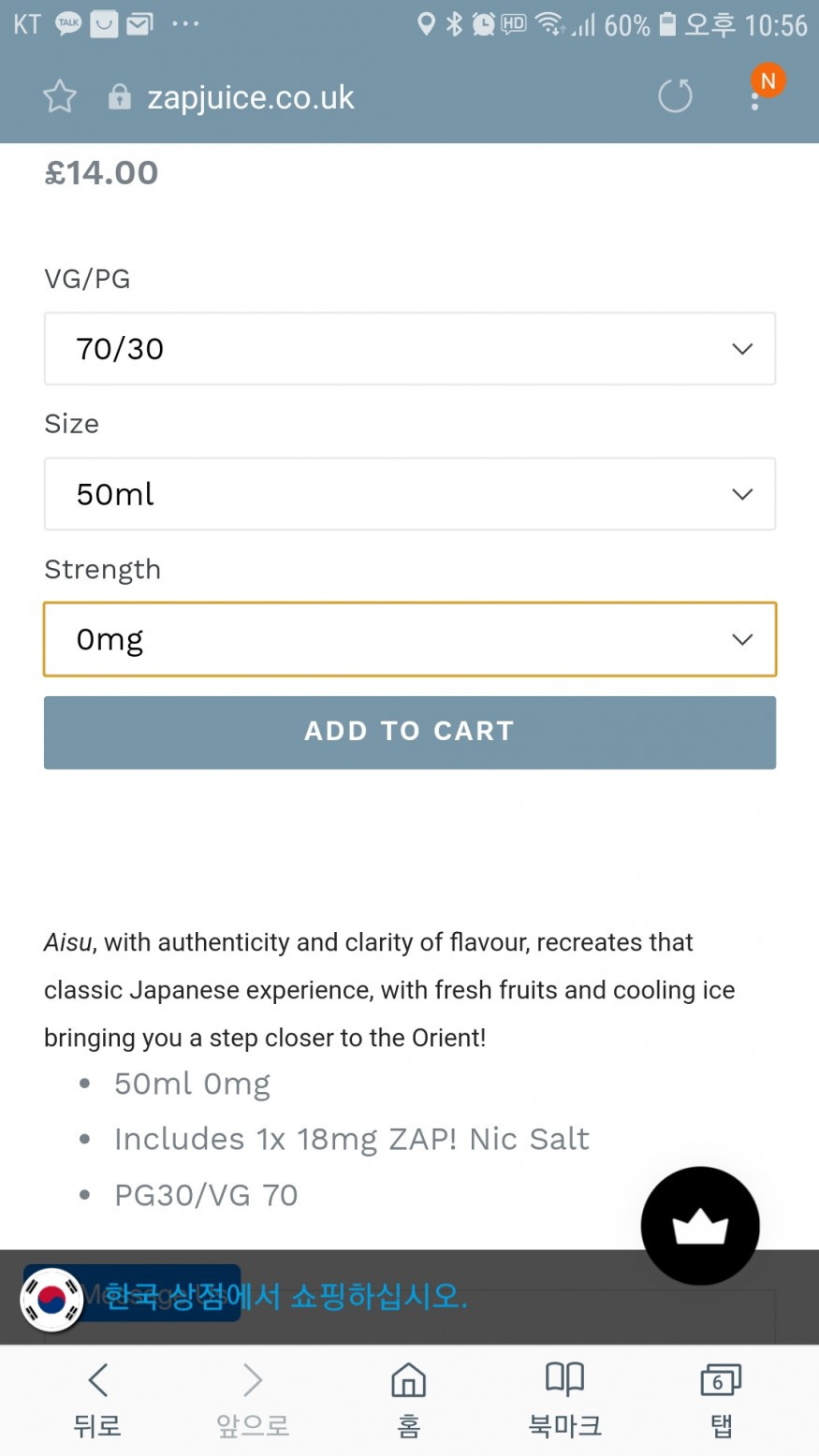Bookmark this page with the star icon
Image resolution: width=819 pixels, height=1456 pixels.
coord(60,96)
